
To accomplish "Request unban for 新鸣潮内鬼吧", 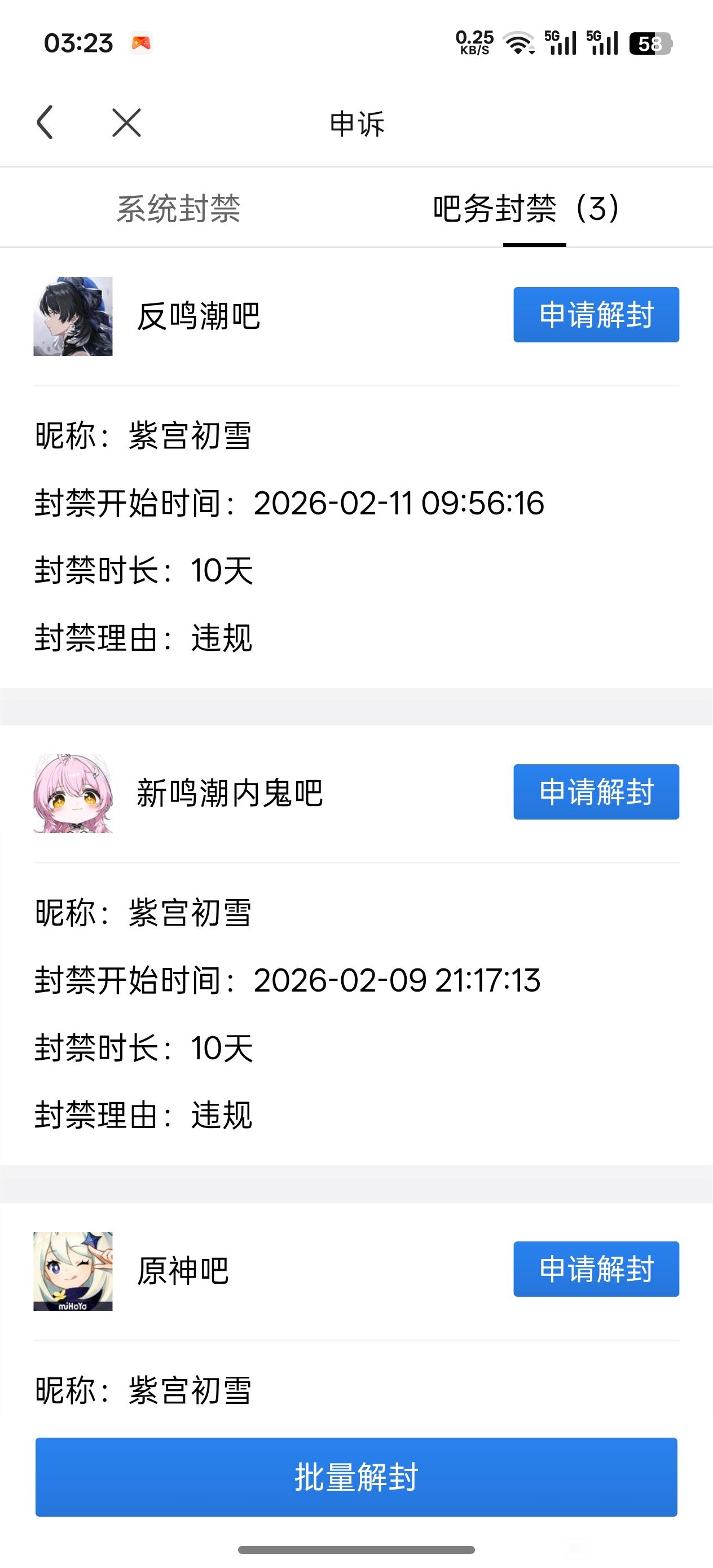I will 596,792.
